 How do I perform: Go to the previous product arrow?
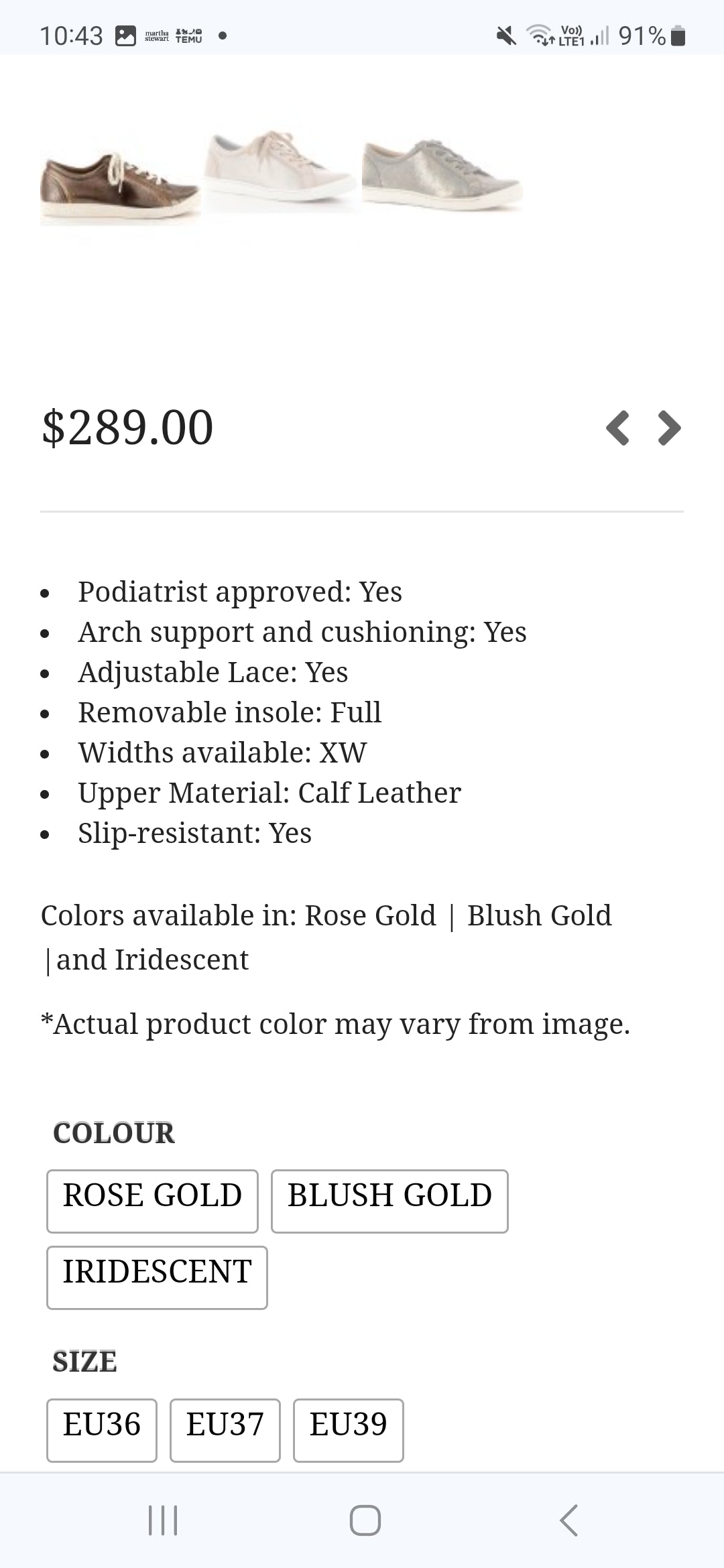617,428
